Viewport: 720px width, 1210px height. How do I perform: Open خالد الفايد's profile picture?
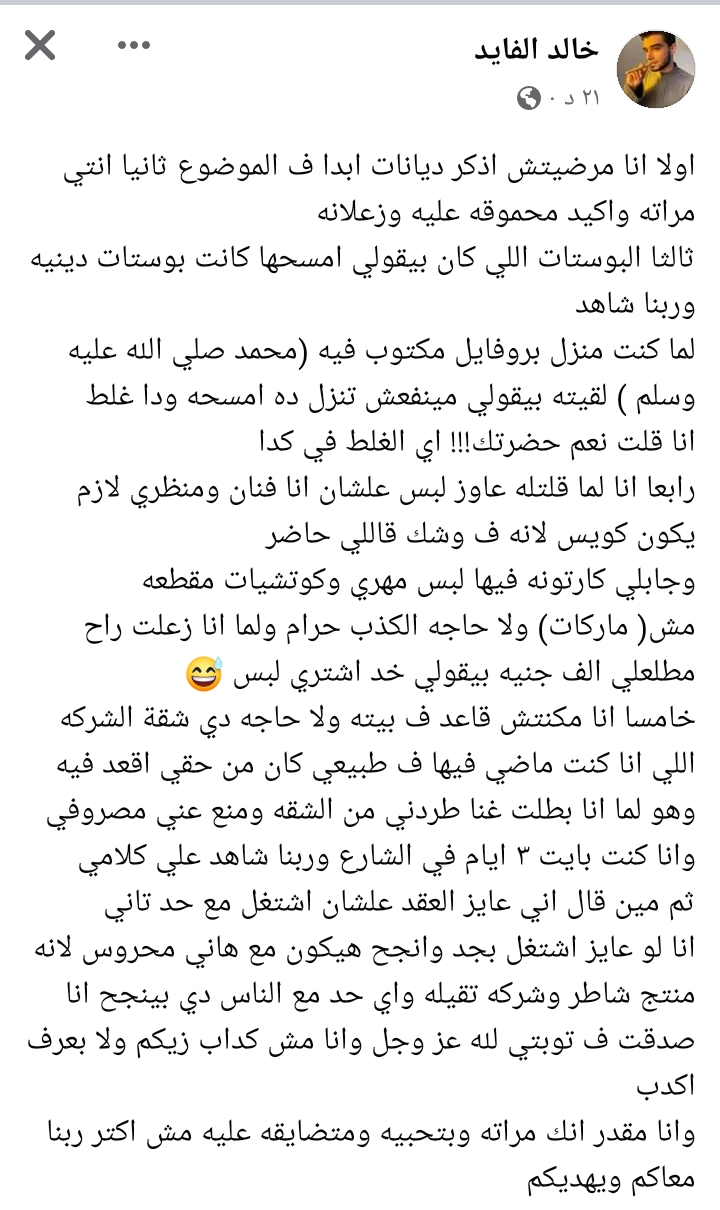[658, 68]
